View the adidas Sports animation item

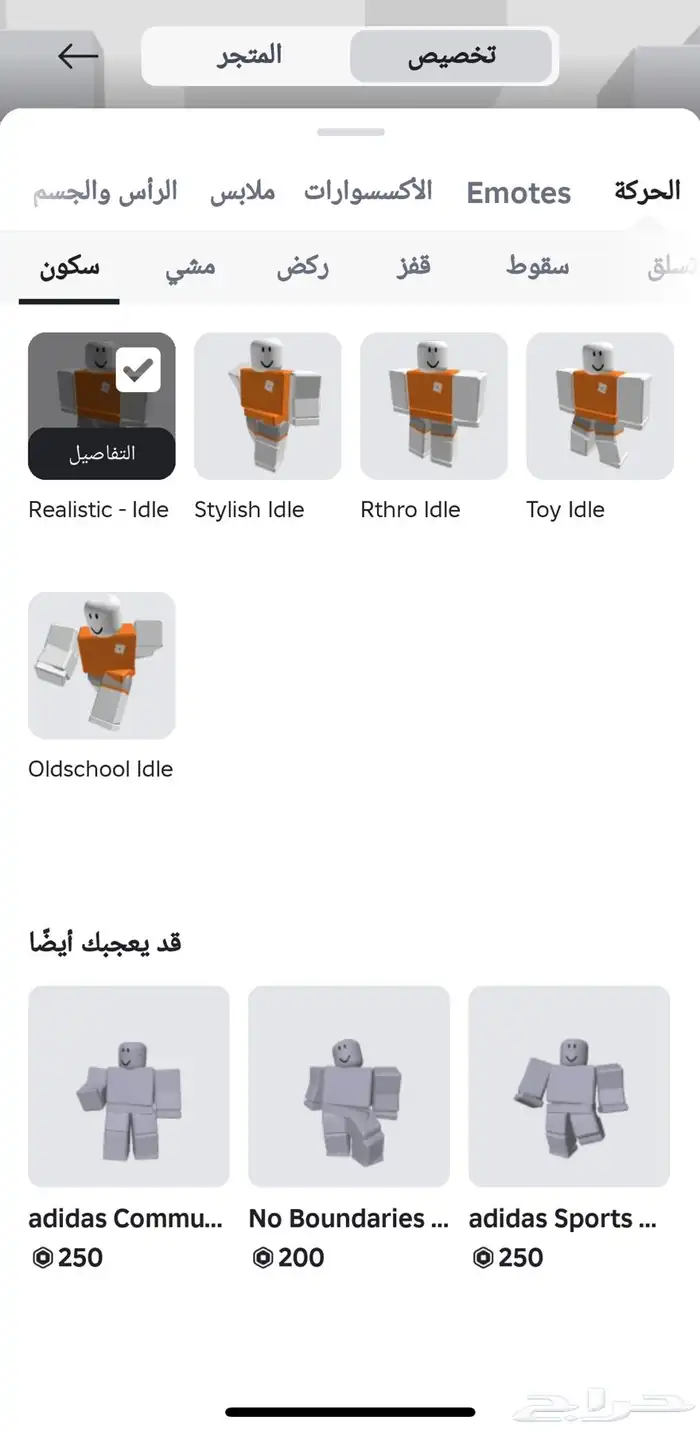[x=569, y=1087]
